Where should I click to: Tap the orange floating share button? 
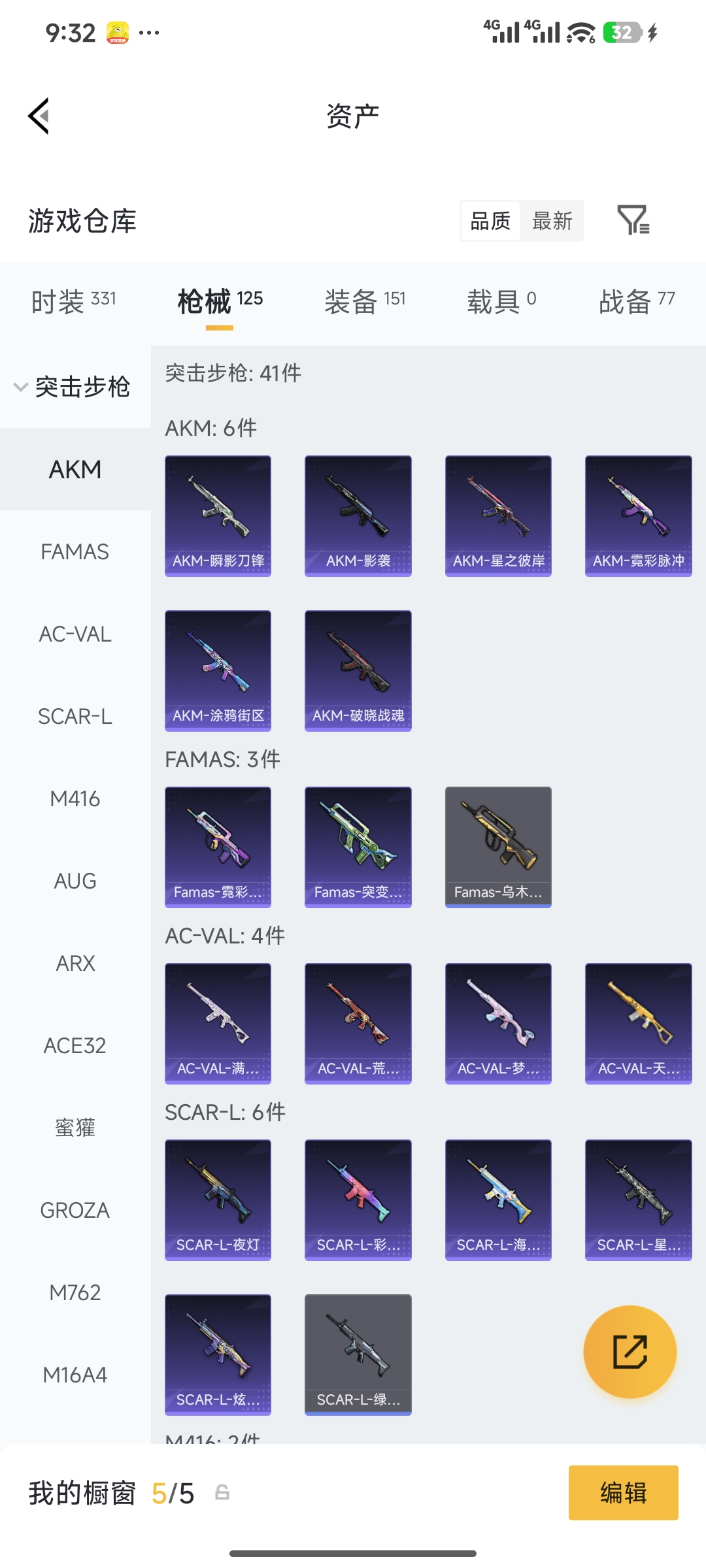[x=630, y=1352]
